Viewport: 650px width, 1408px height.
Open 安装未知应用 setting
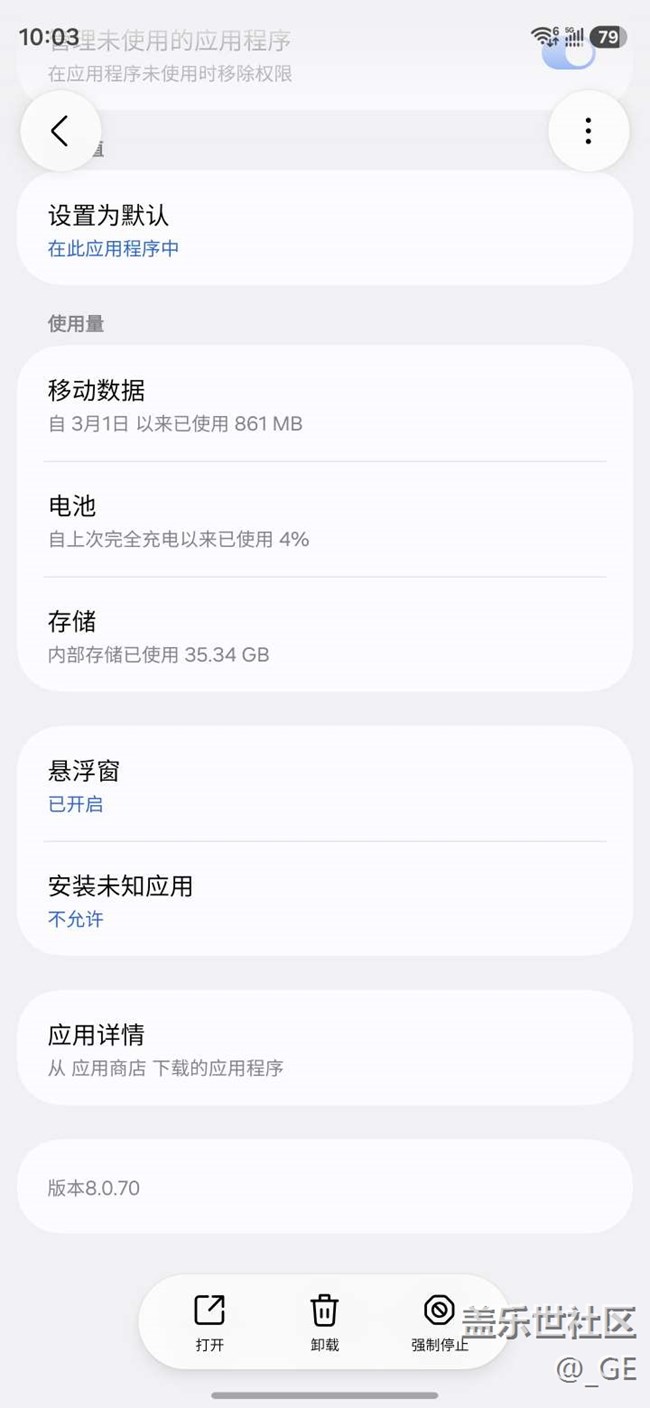324,900
